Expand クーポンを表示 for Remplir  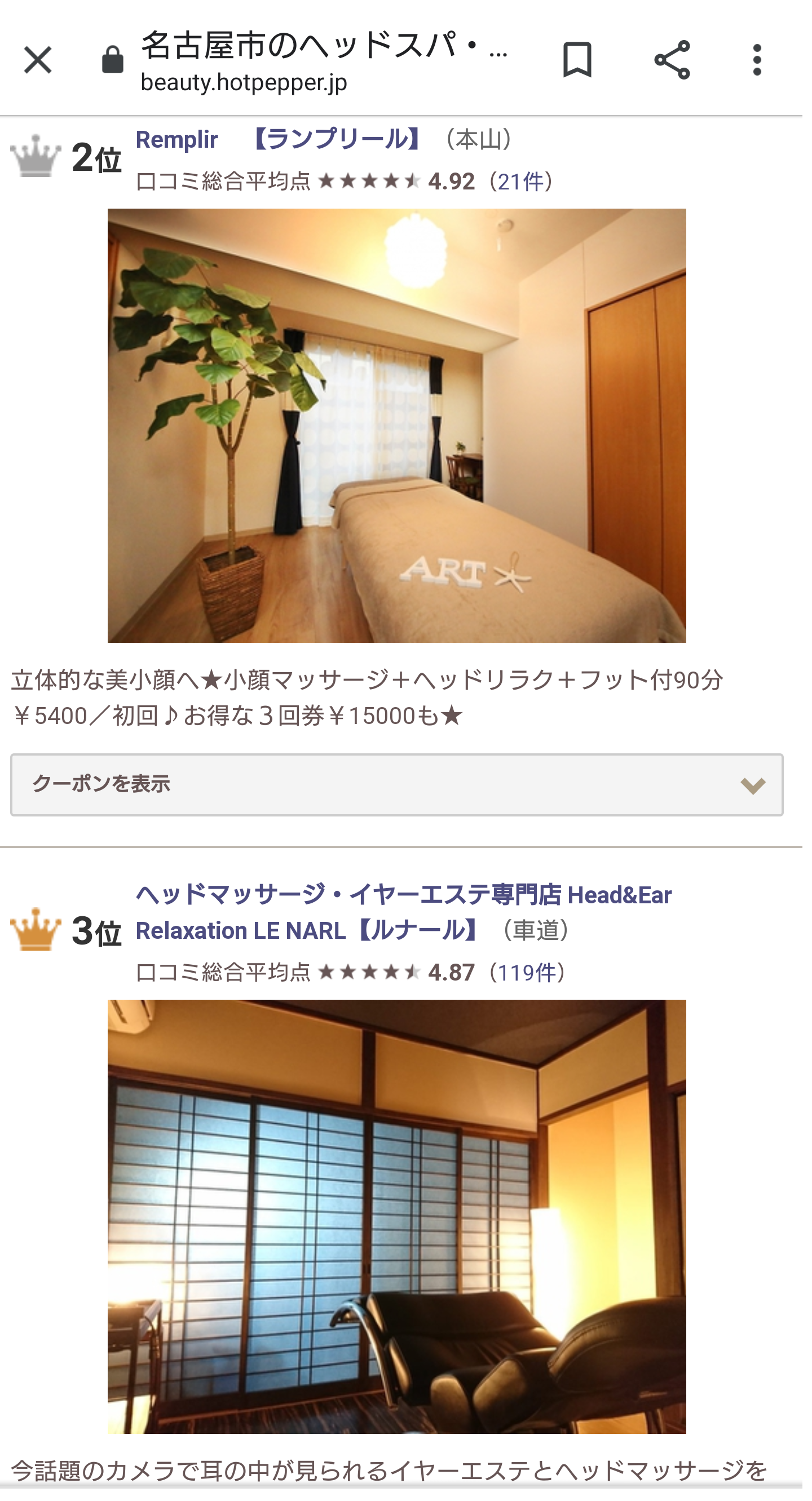[x=396, y=785]
